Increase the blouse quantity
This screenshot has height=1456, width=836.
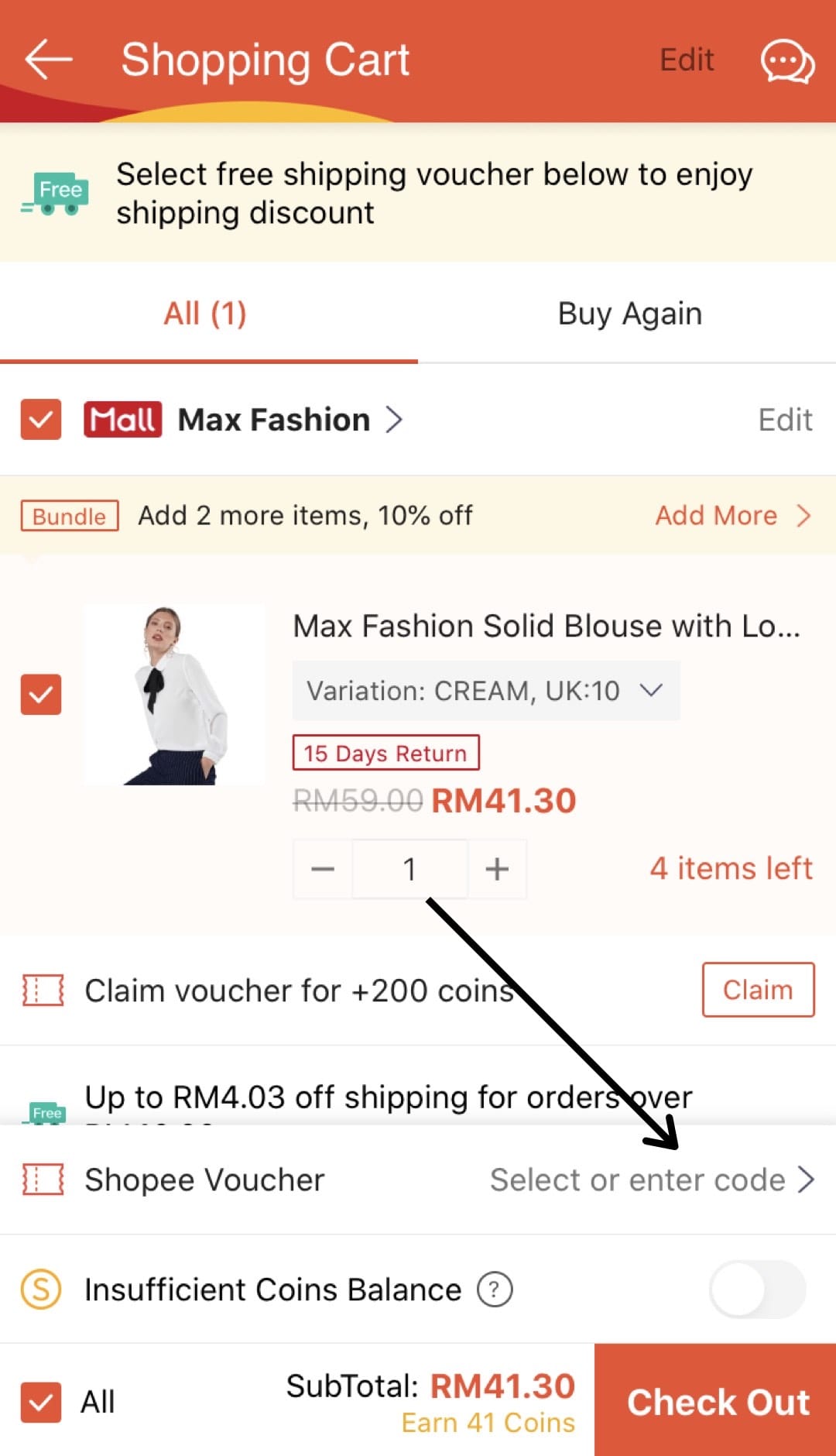coord(497,869)
